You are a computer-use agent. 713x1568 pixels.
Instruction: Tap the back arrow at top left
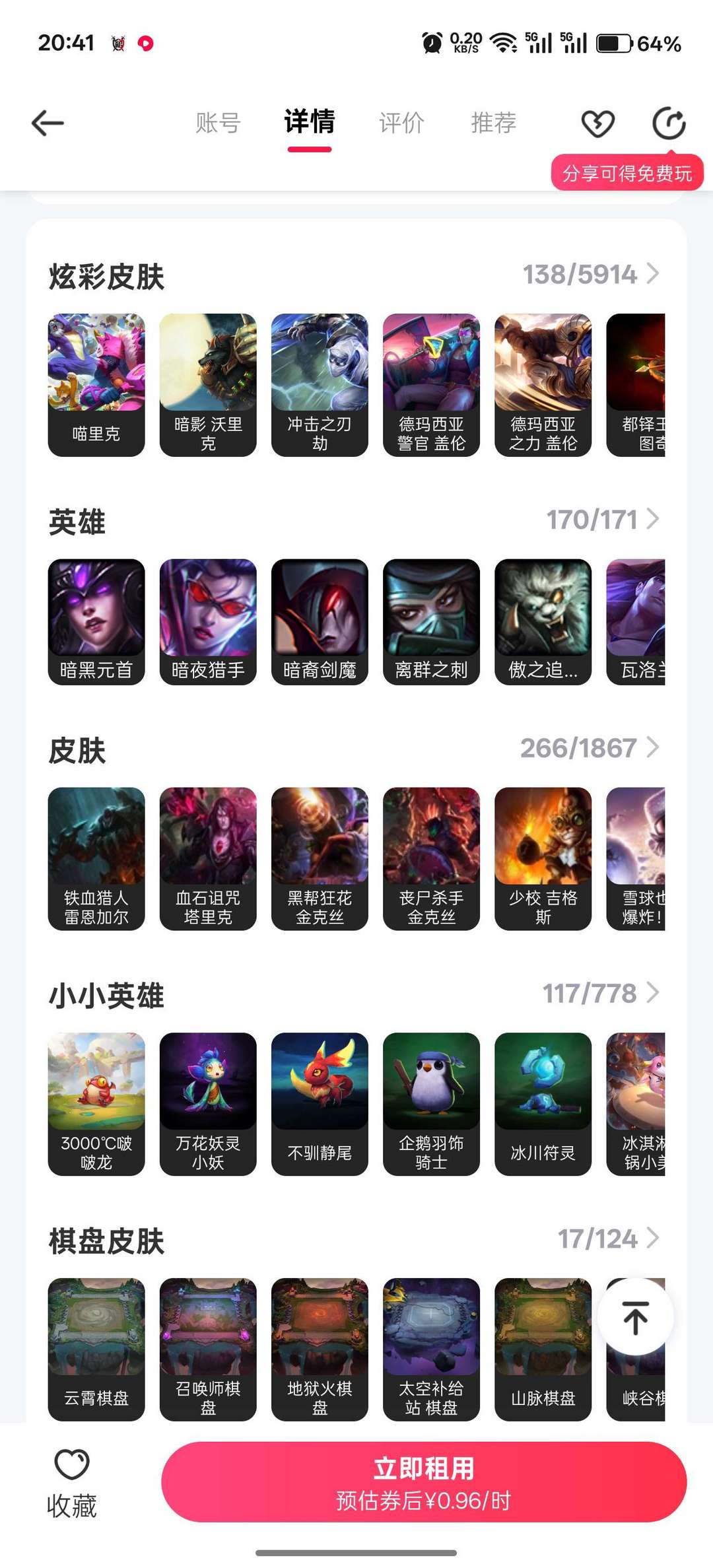[46, 123]
